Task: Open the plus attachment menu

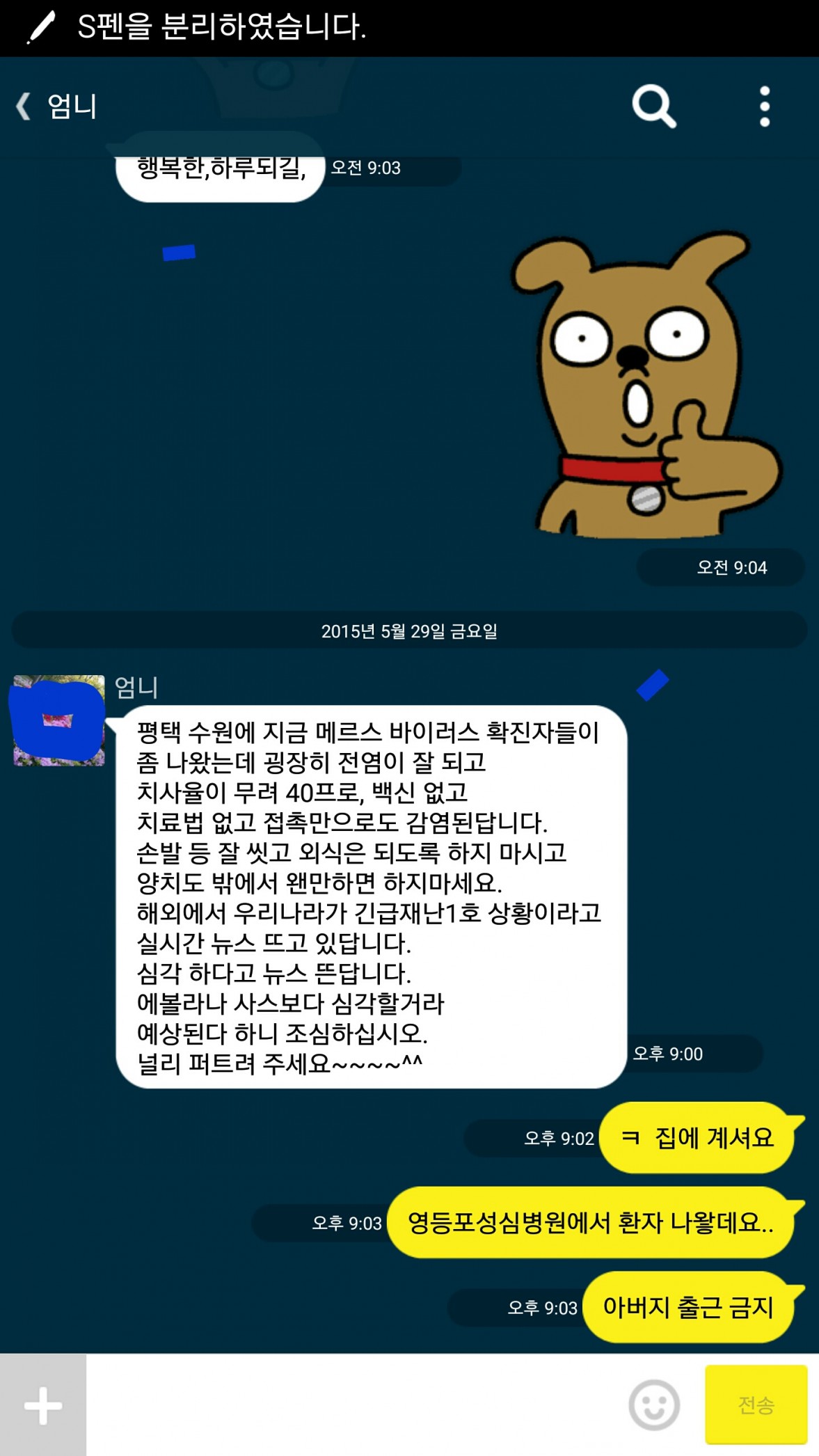Action: click(43, 1405)
